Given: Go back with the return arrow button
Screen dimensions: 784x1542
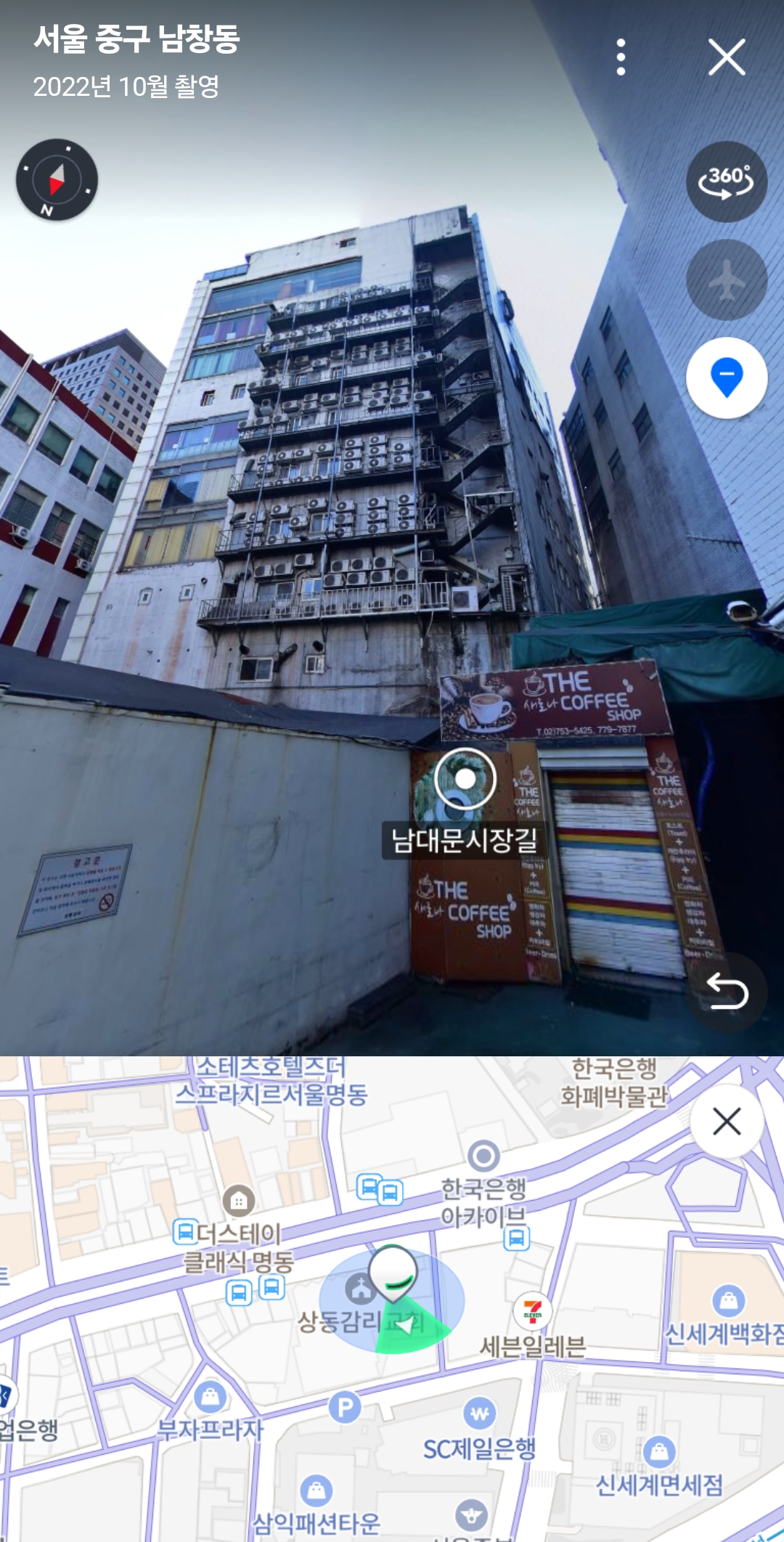Looking at the screenshot, I should click(x=727, y=992).
